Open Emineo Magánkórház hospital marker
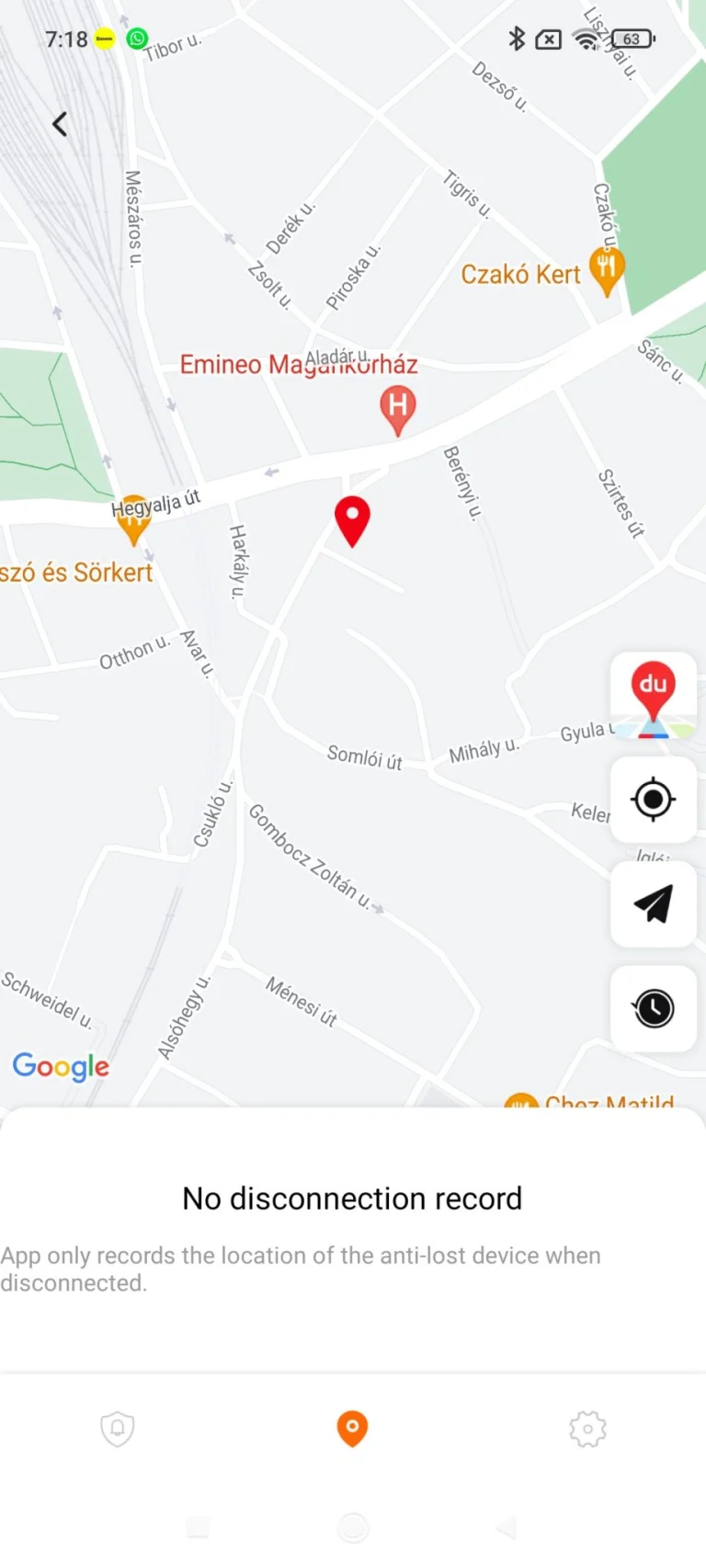This screenshot has width=706, height=1568. point(398,408)
